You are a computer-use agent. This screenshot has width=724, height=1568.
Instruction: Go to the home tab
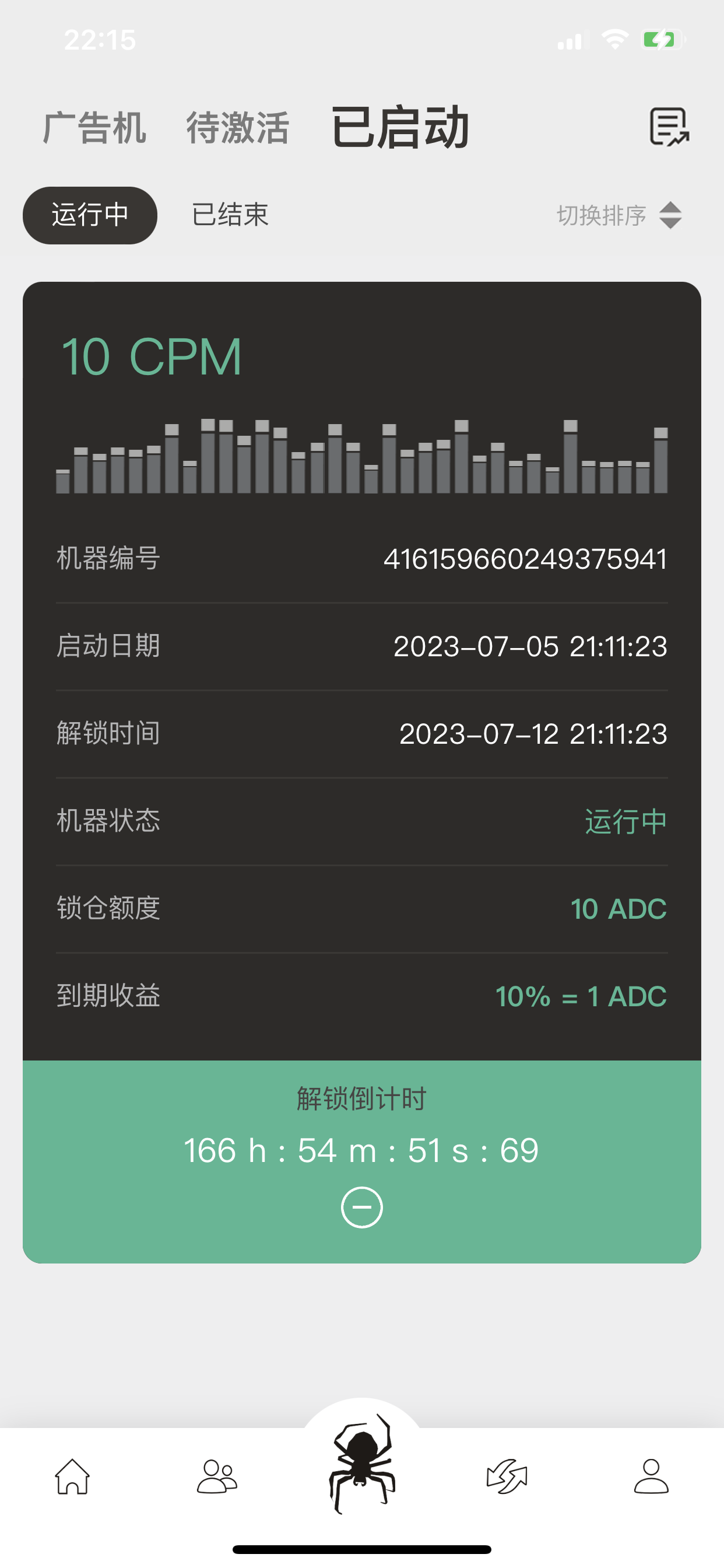[x=72, y=1476]
